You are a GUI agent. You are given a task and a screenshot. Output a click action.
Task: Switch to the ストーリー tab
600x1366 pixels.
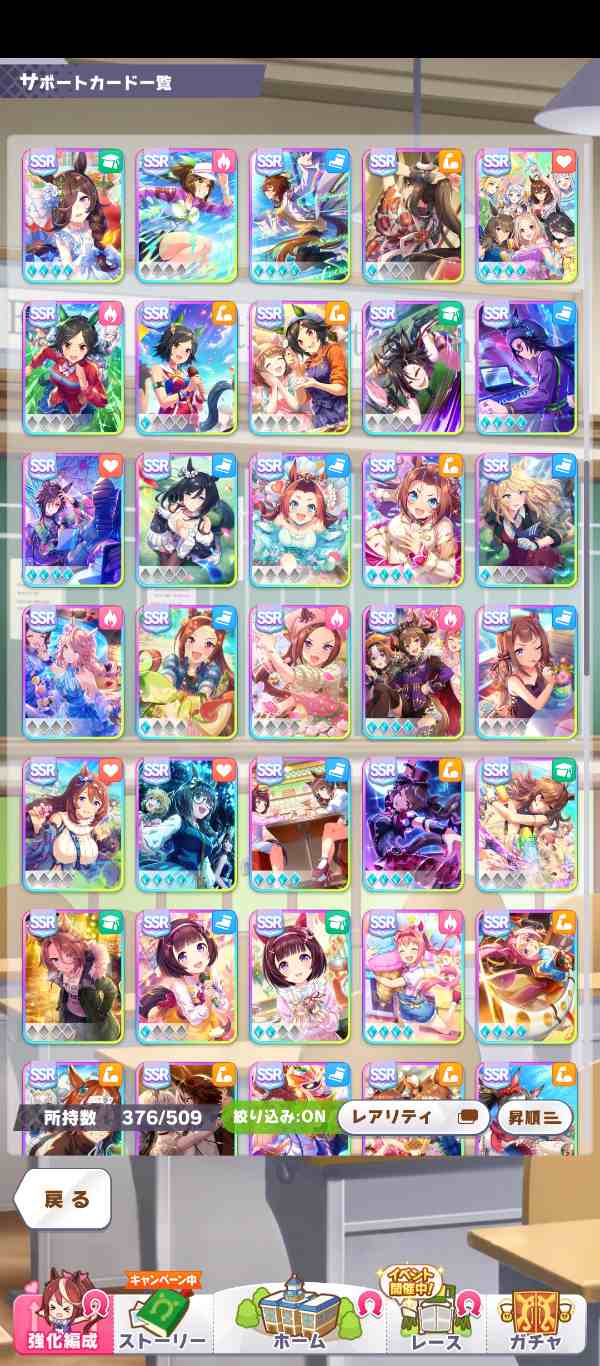pyautogui.click(x=163, y=1322)
